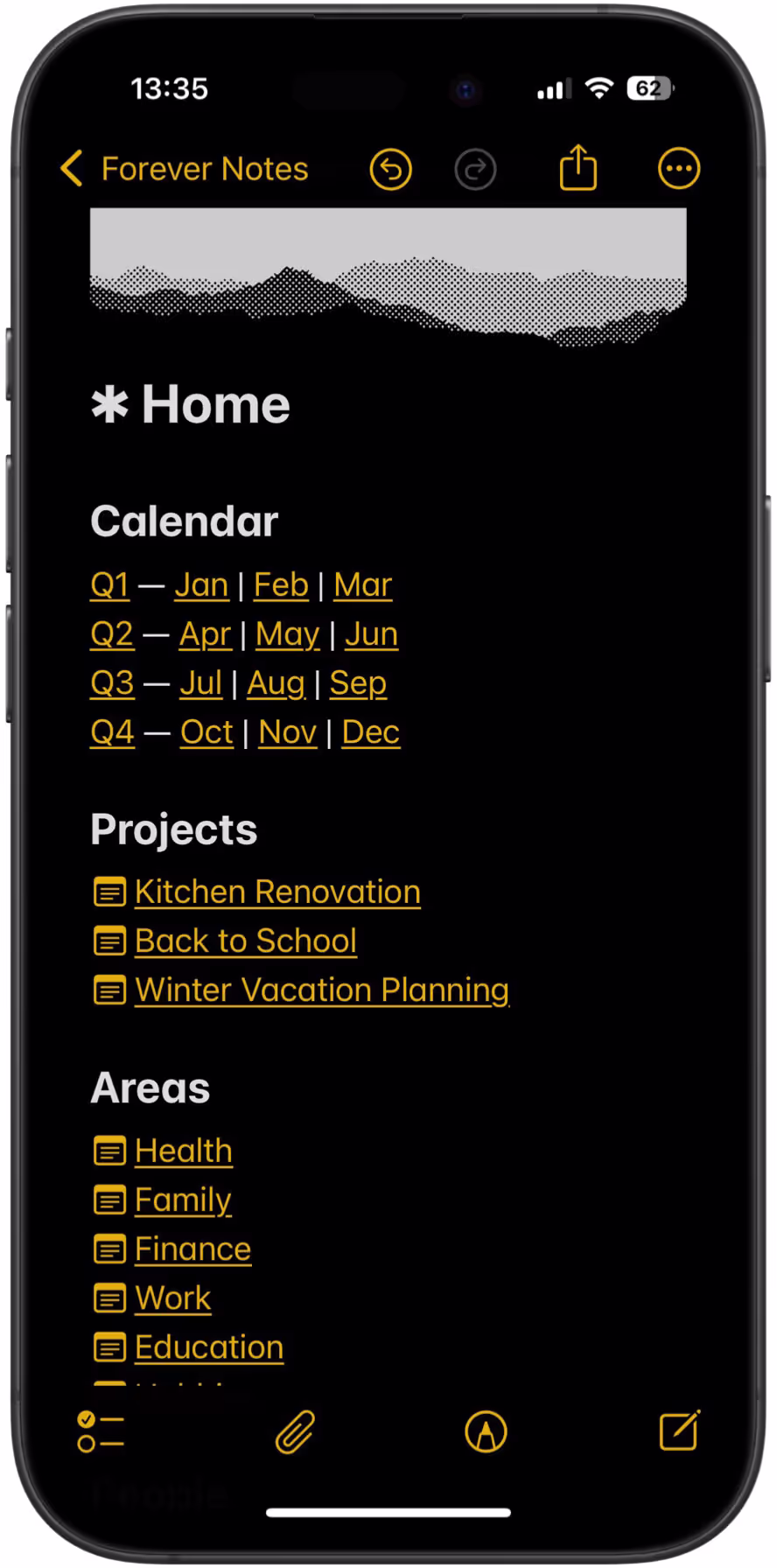
Task: Tap the attachment paperclip icon
Action: click(x=295, y=1431)
